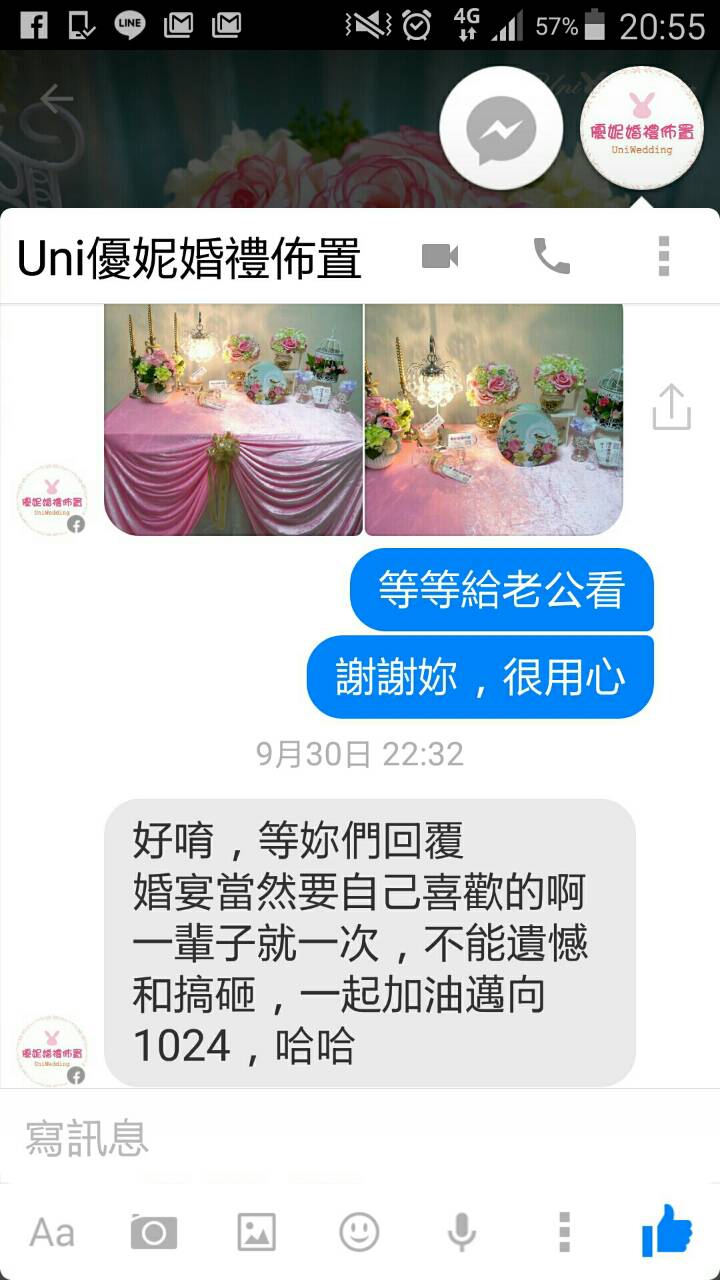
Task: Start a voice call with Uni優妮婚禮佈置
Action: 551,257
